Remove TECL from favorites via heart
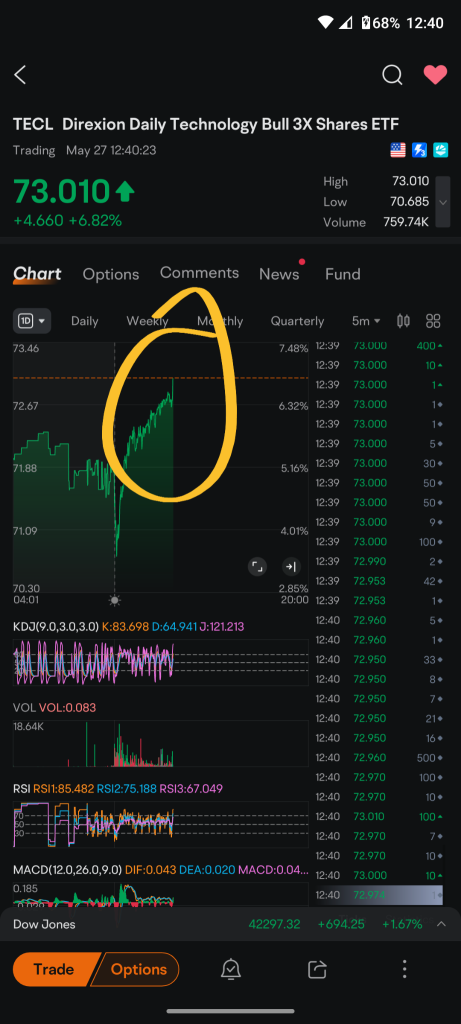The image size is (461, 1024). (x=435, y=75)
